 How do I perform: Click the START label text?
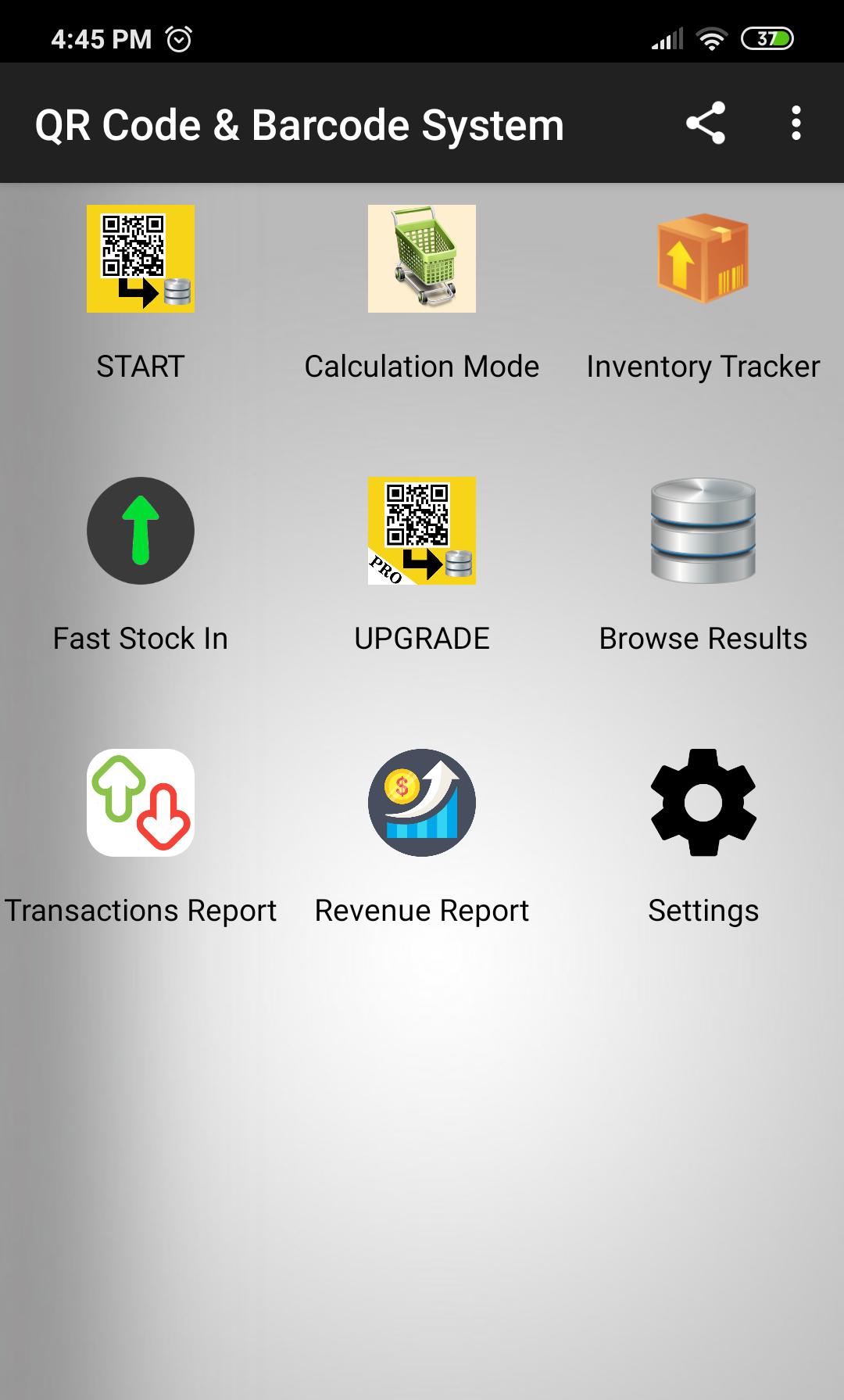pyautogui.click(x=141, y=365)
